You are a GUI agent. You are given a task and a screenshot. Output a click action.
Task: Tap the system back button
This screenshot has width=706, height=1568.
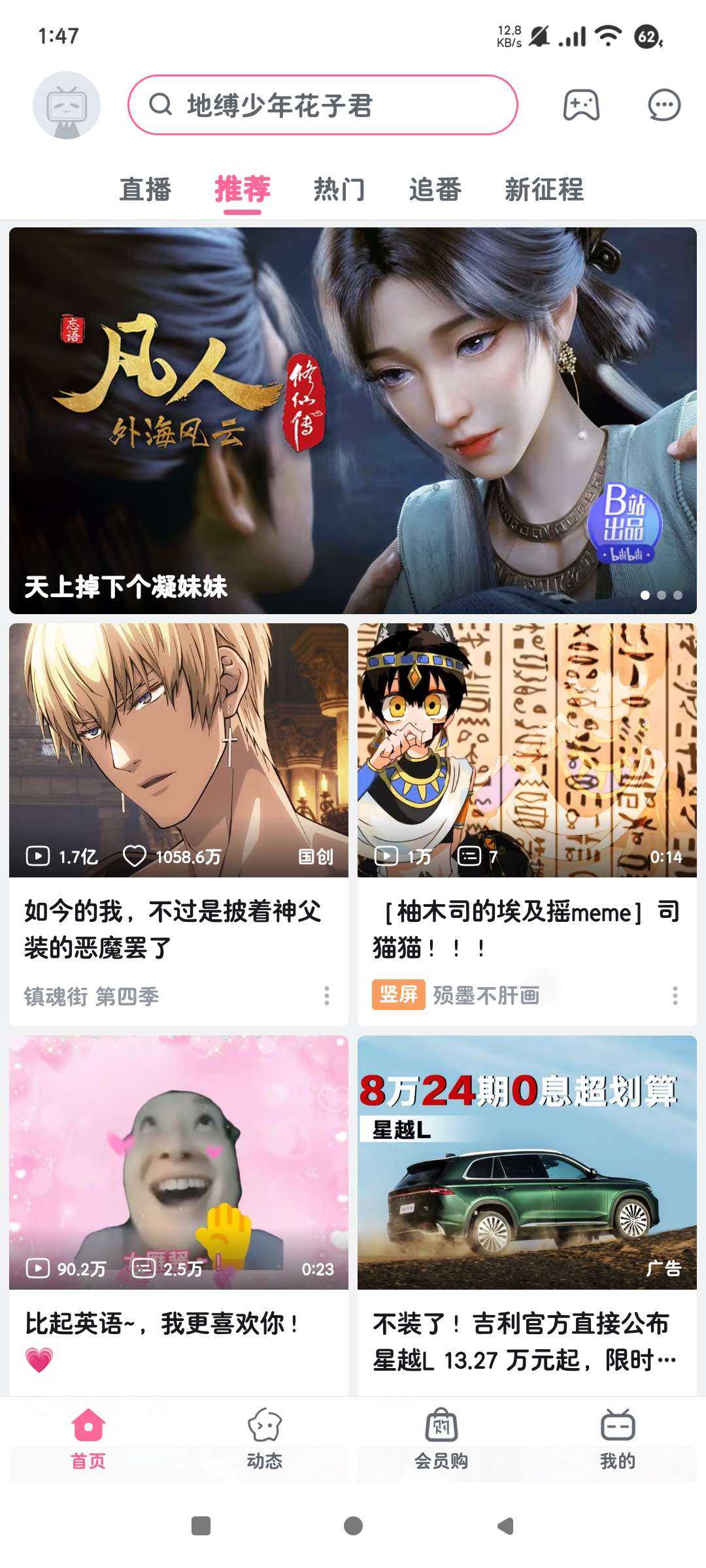pos(505,1526)
